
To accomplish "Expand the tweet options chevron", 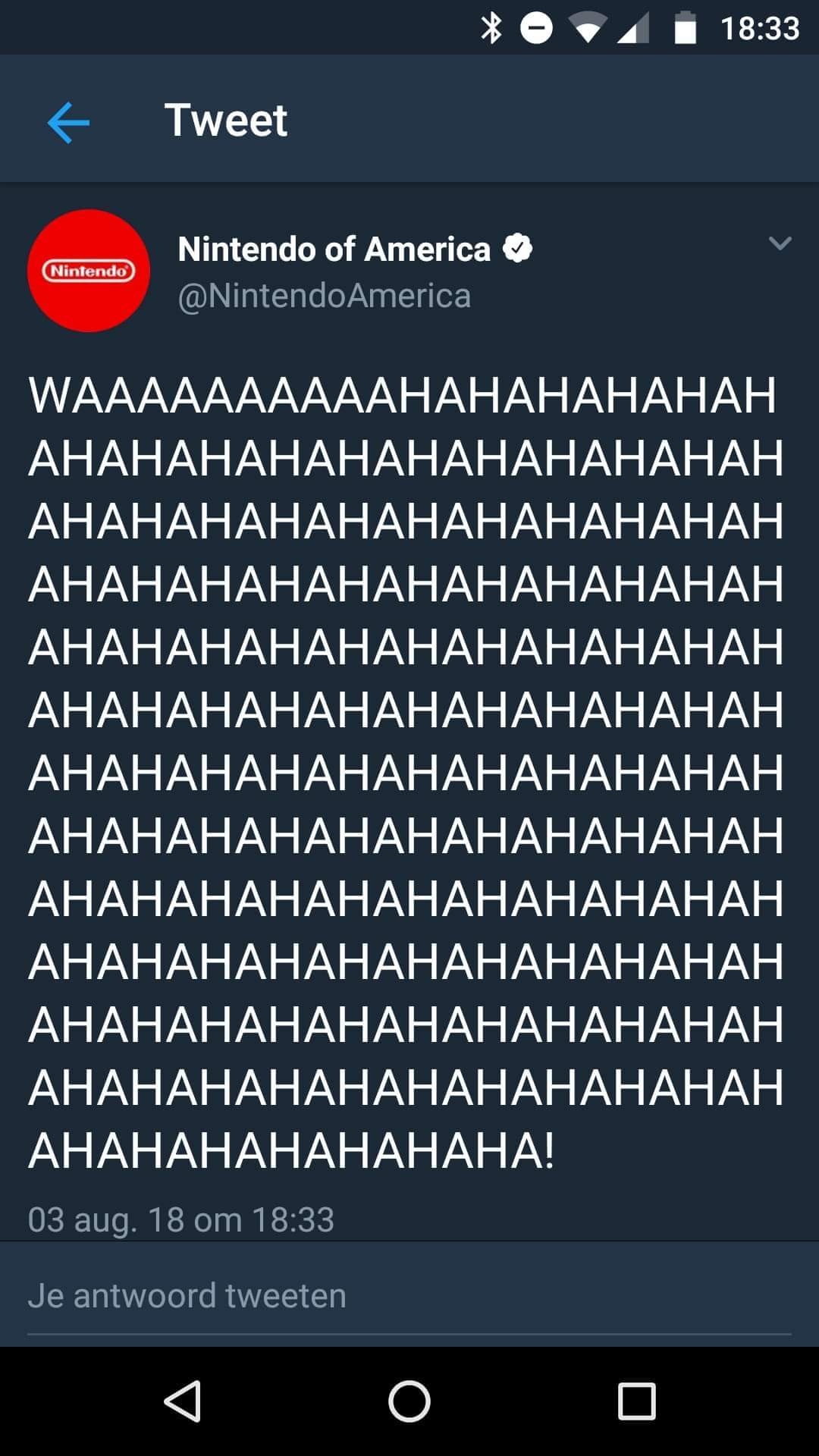I will click(x=780, y=243).
